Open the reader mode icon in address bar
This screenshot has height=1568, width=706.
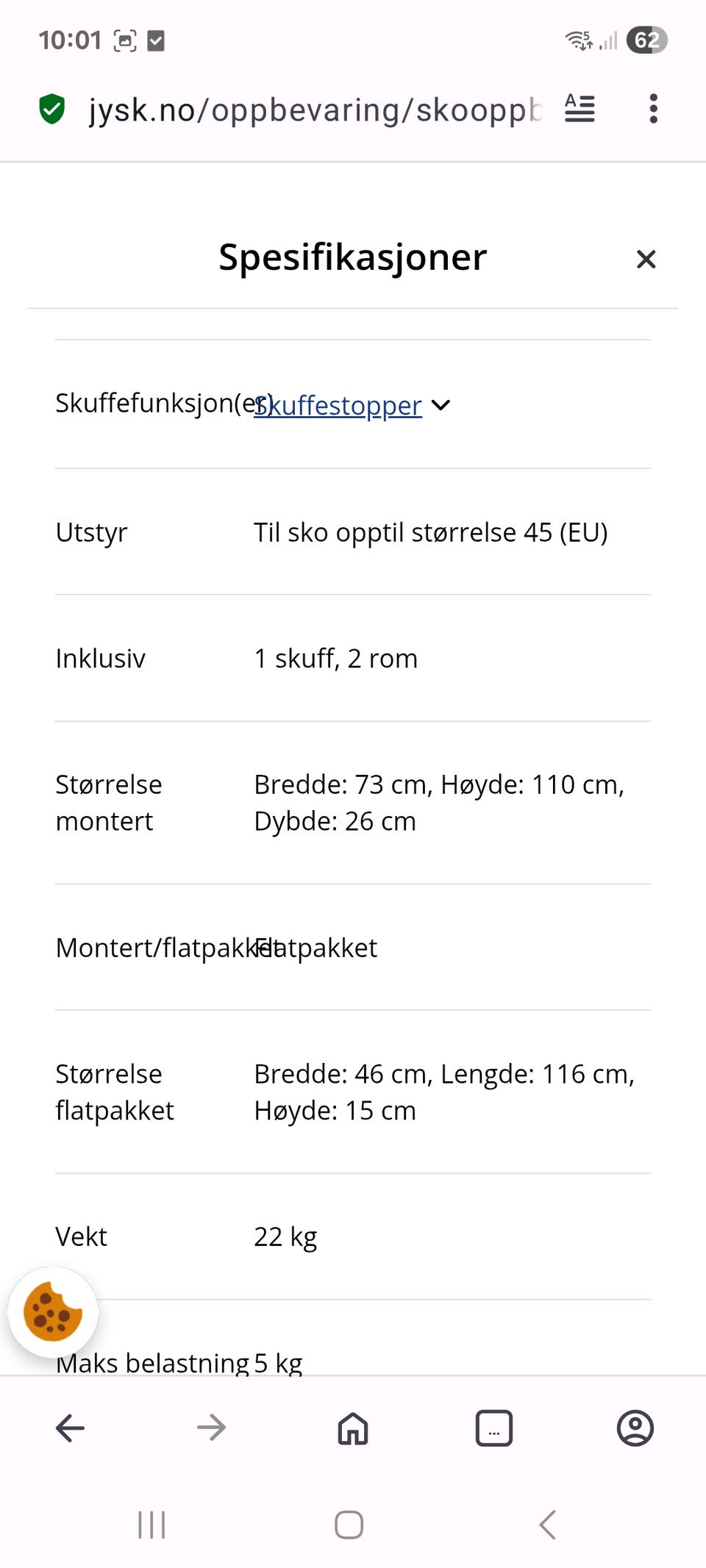coord(579,108)
